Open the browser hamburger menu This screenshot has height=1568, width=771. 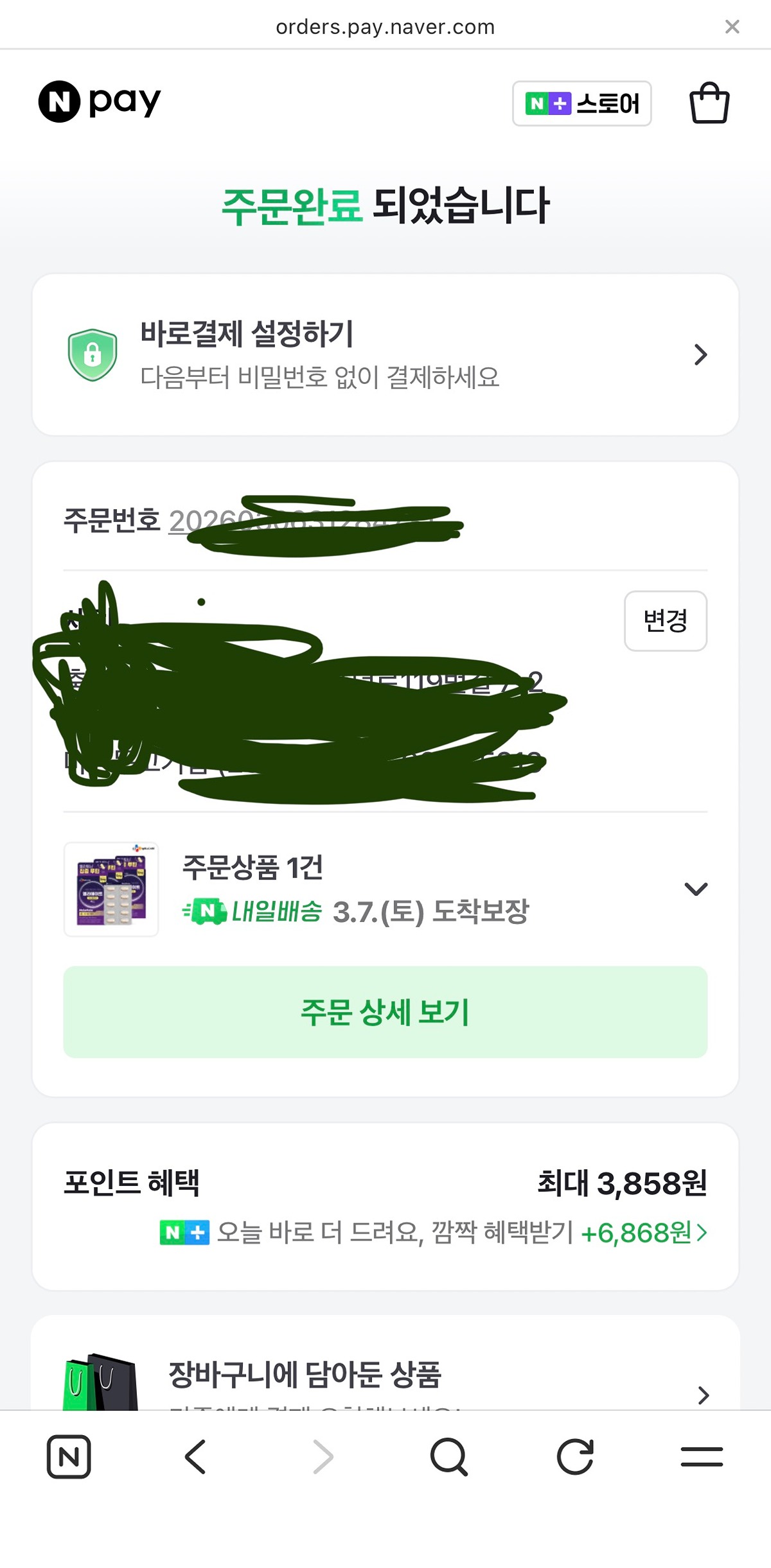[x=702, y=1456]
